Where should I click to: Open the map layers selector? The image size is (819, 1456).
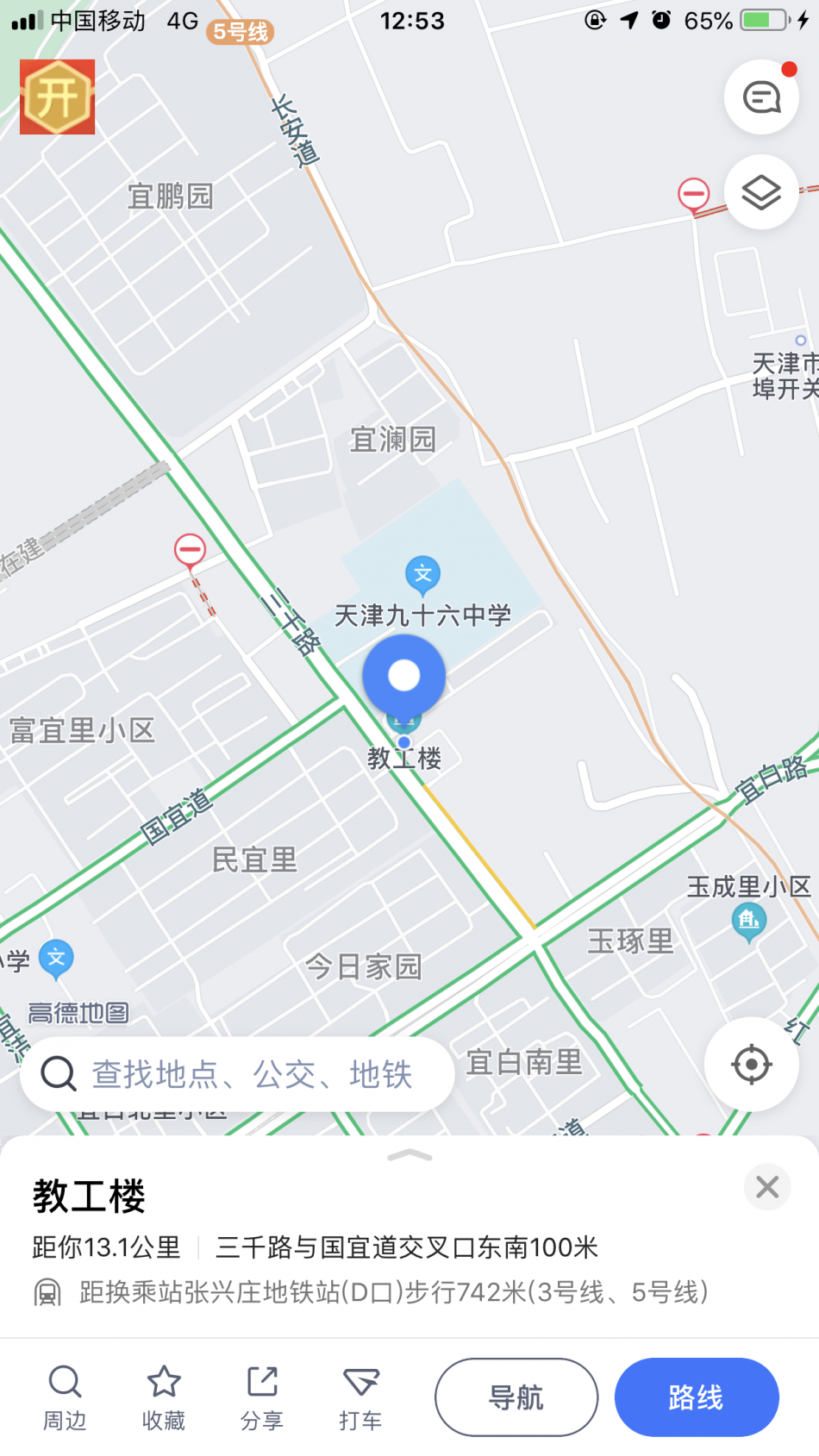[x=761, y=191]
